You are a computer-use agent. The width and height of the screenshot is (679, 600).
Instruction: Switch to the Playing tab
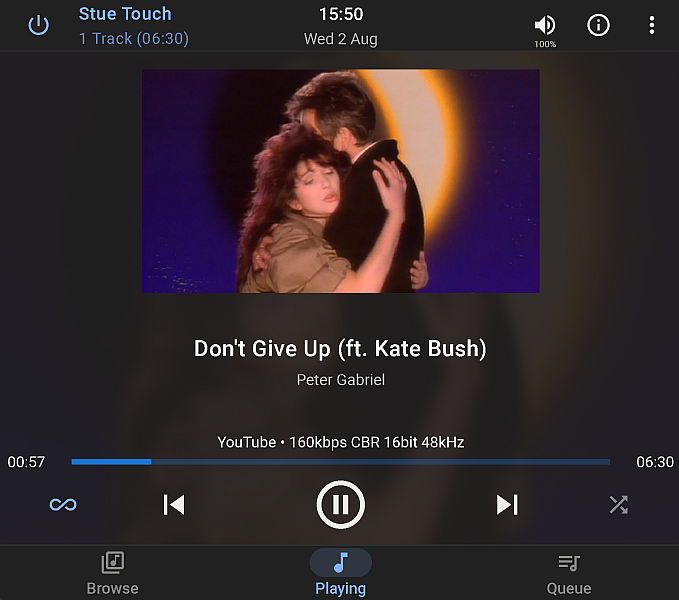[340, 573]
